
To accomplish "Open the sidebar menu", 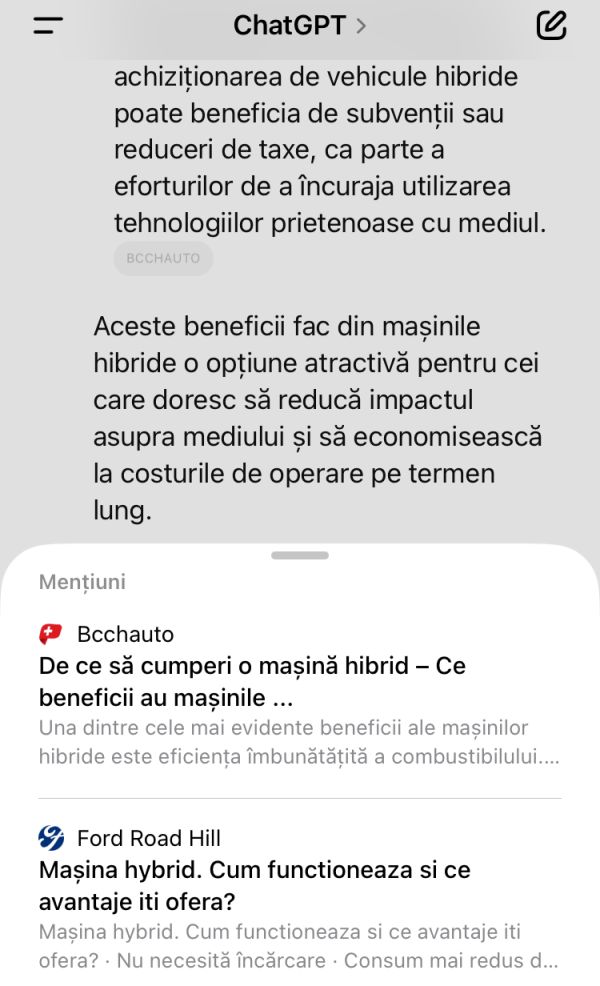I will click(47, 26).
